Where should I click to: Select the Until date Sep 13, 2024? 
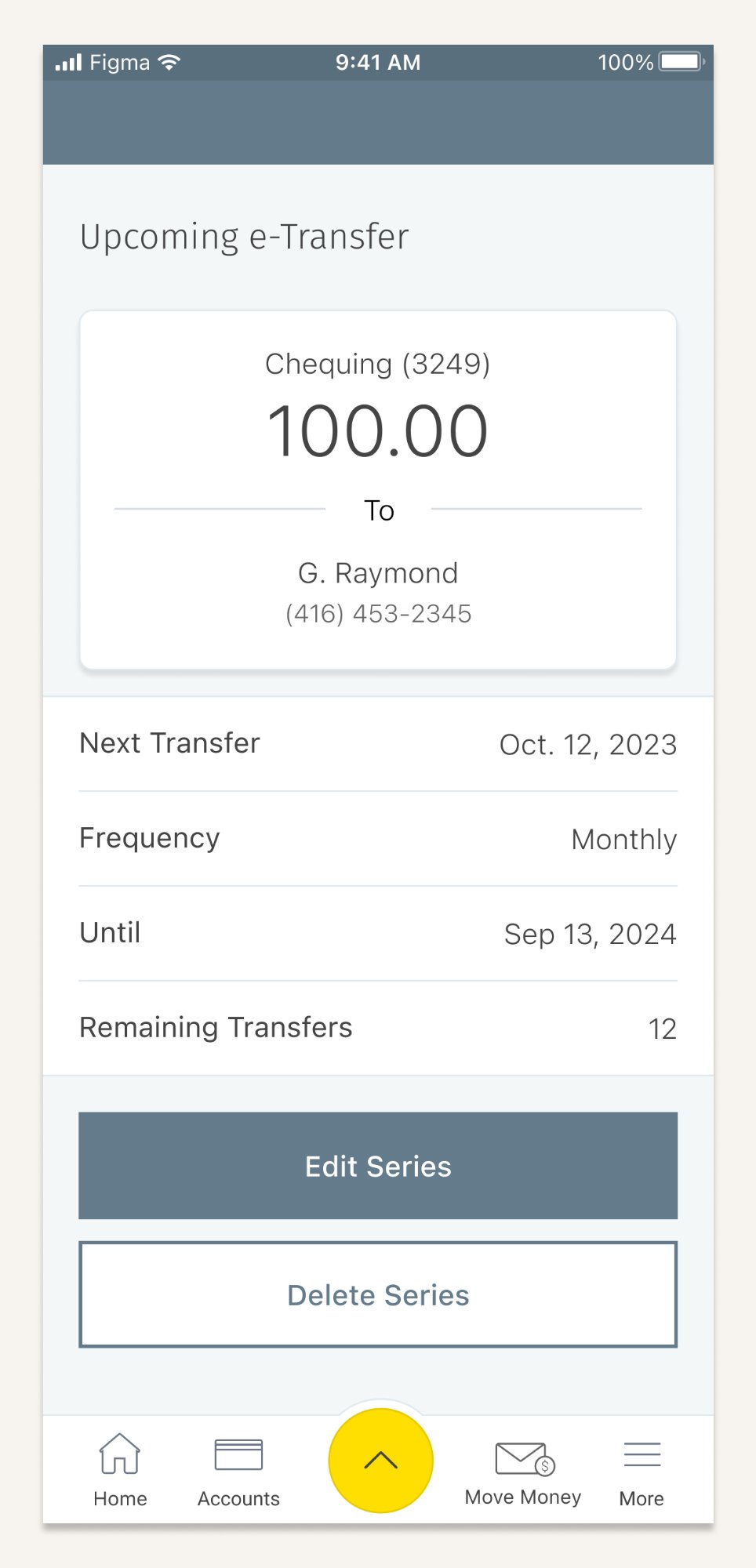coord(590,933)
